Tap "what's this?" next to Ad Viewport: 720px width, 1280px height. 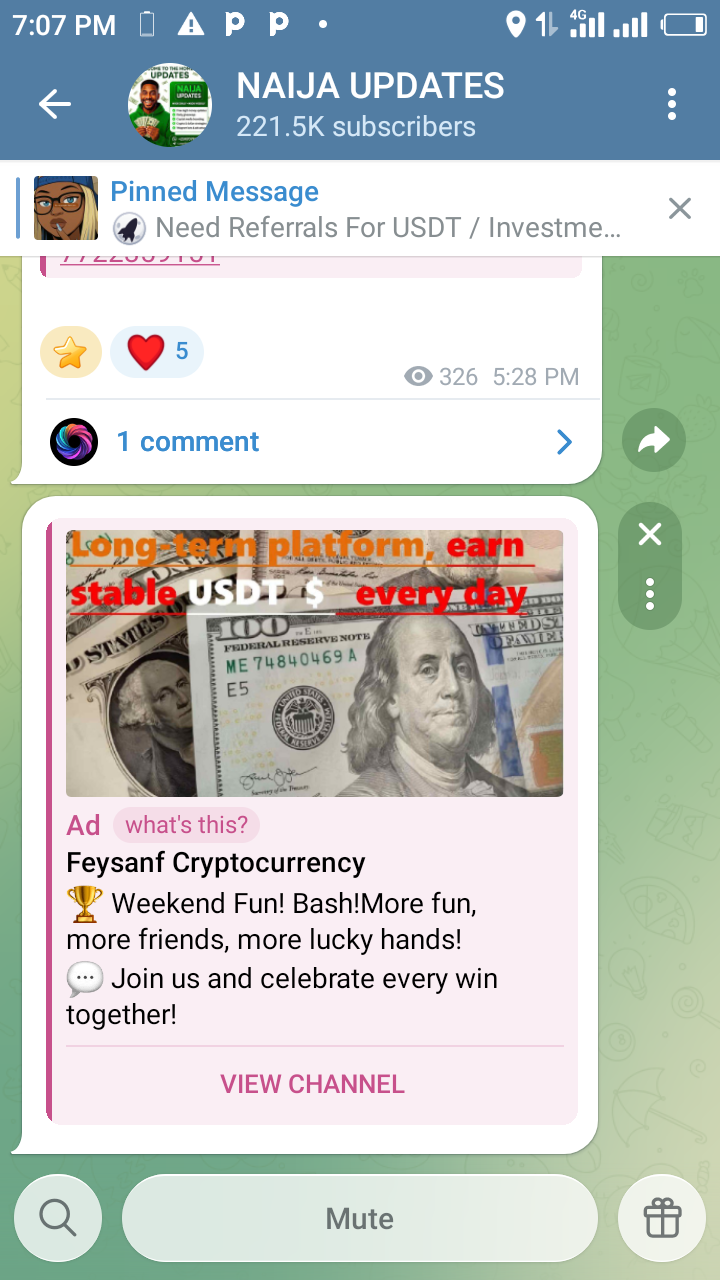coord(186,825)
